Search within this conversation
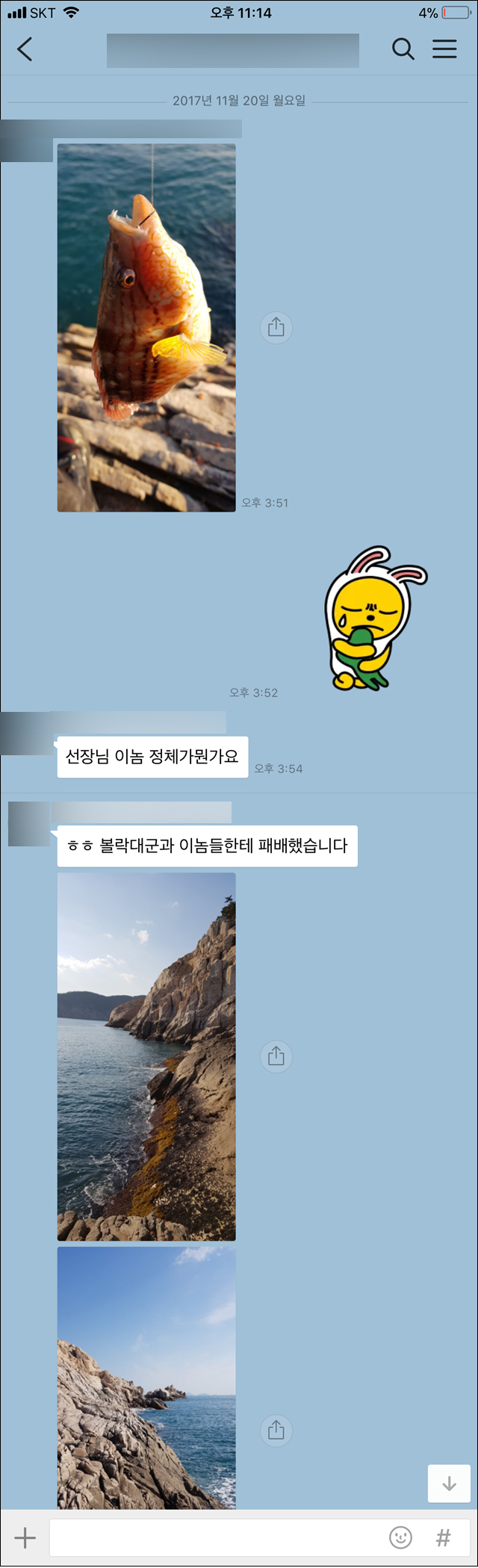 (403, 50)
